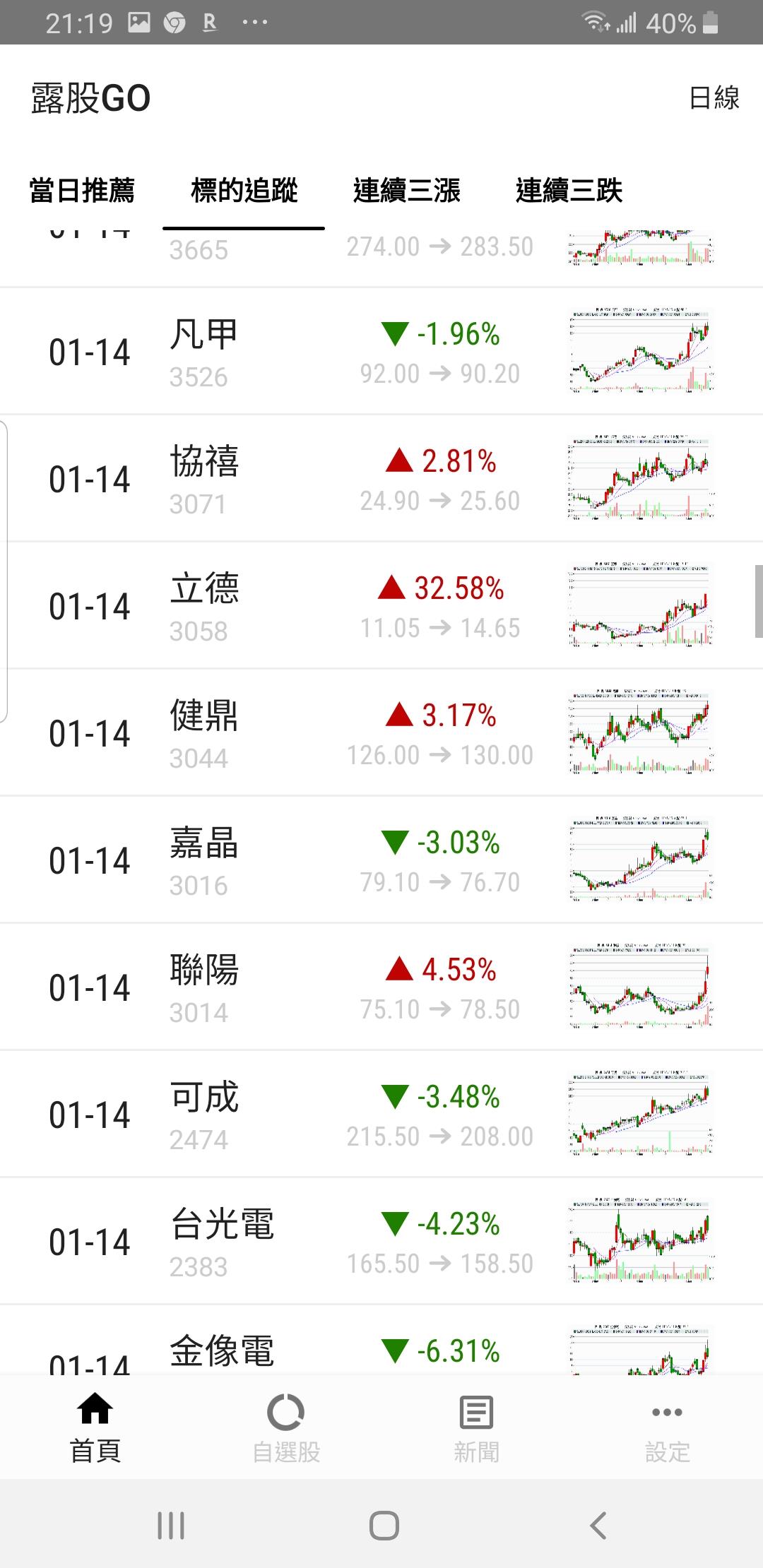Open the system recent apps button
The image size is (763, 1568).
pyautogui.click(x=171, y=1526)
